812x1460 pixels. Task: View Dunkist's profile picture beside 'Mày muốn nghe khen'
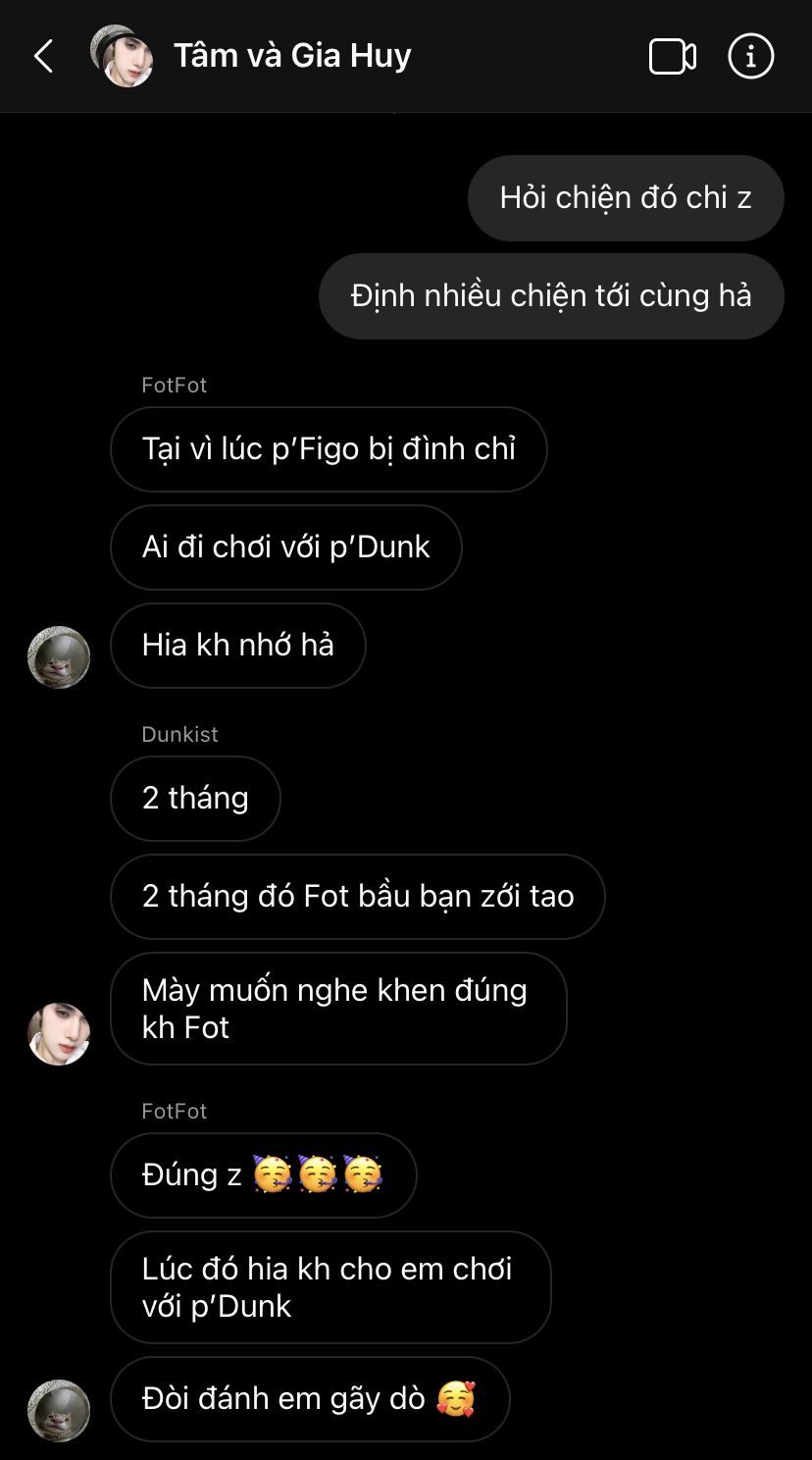tap(59, 1033)
